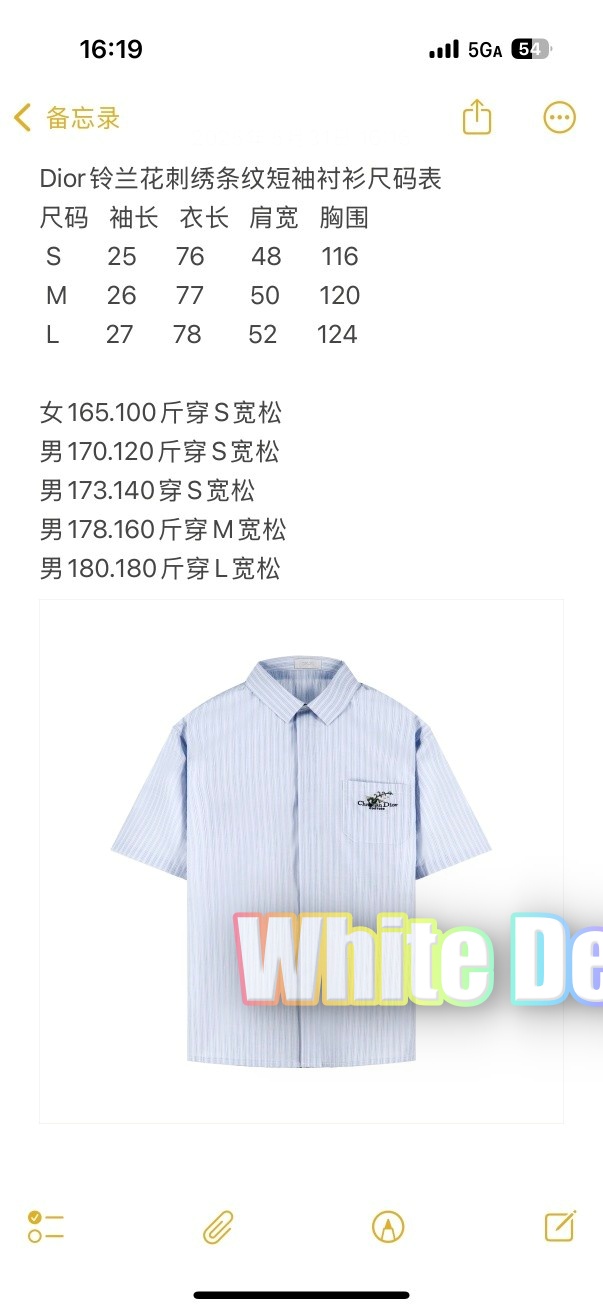
Task: Open the markup pen tool
Action: click(x=388, y=1227)
